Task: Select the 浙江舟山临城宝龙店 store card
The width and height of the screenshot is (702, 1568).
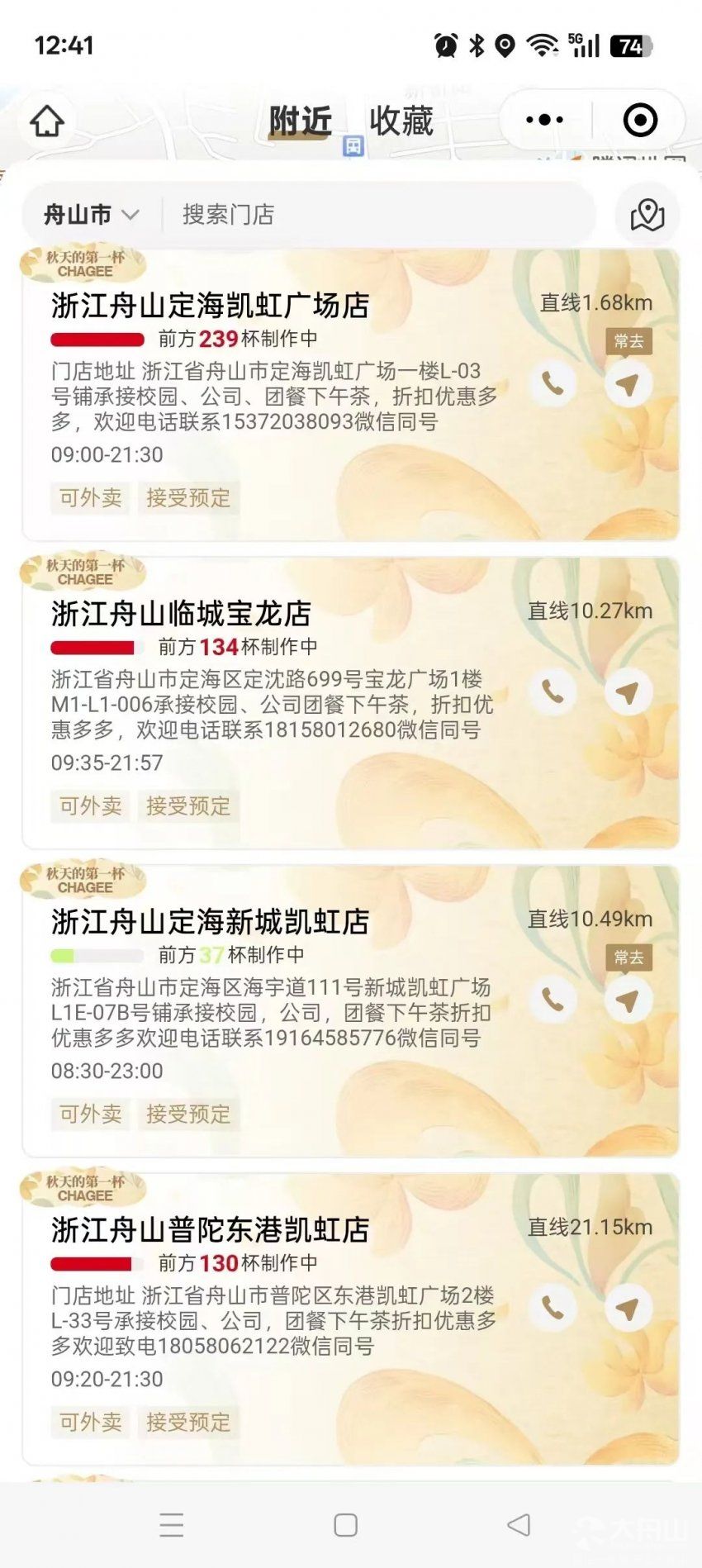Action: click(182, 614)
